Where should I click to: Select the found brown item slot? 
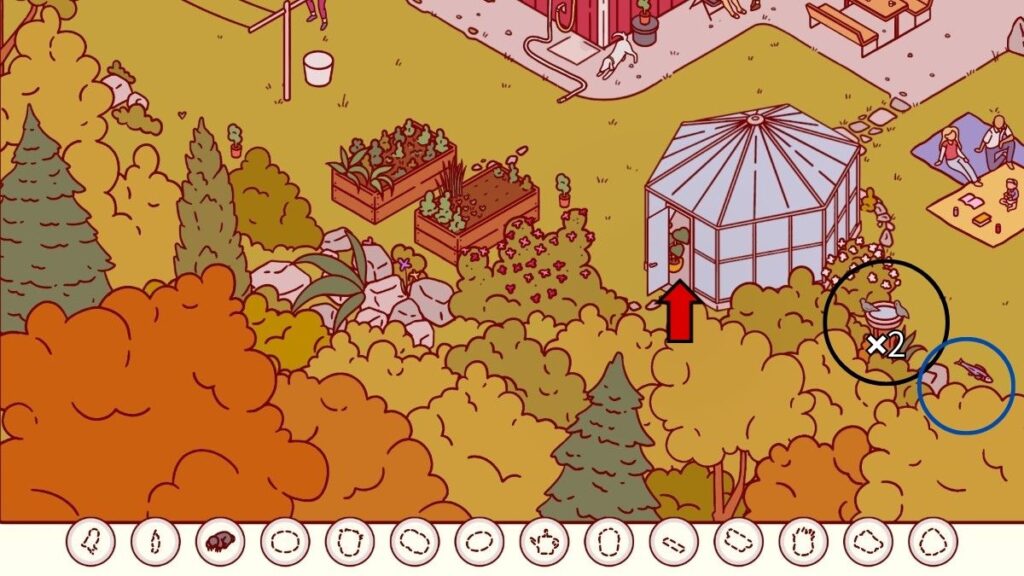tap(219, 542)
